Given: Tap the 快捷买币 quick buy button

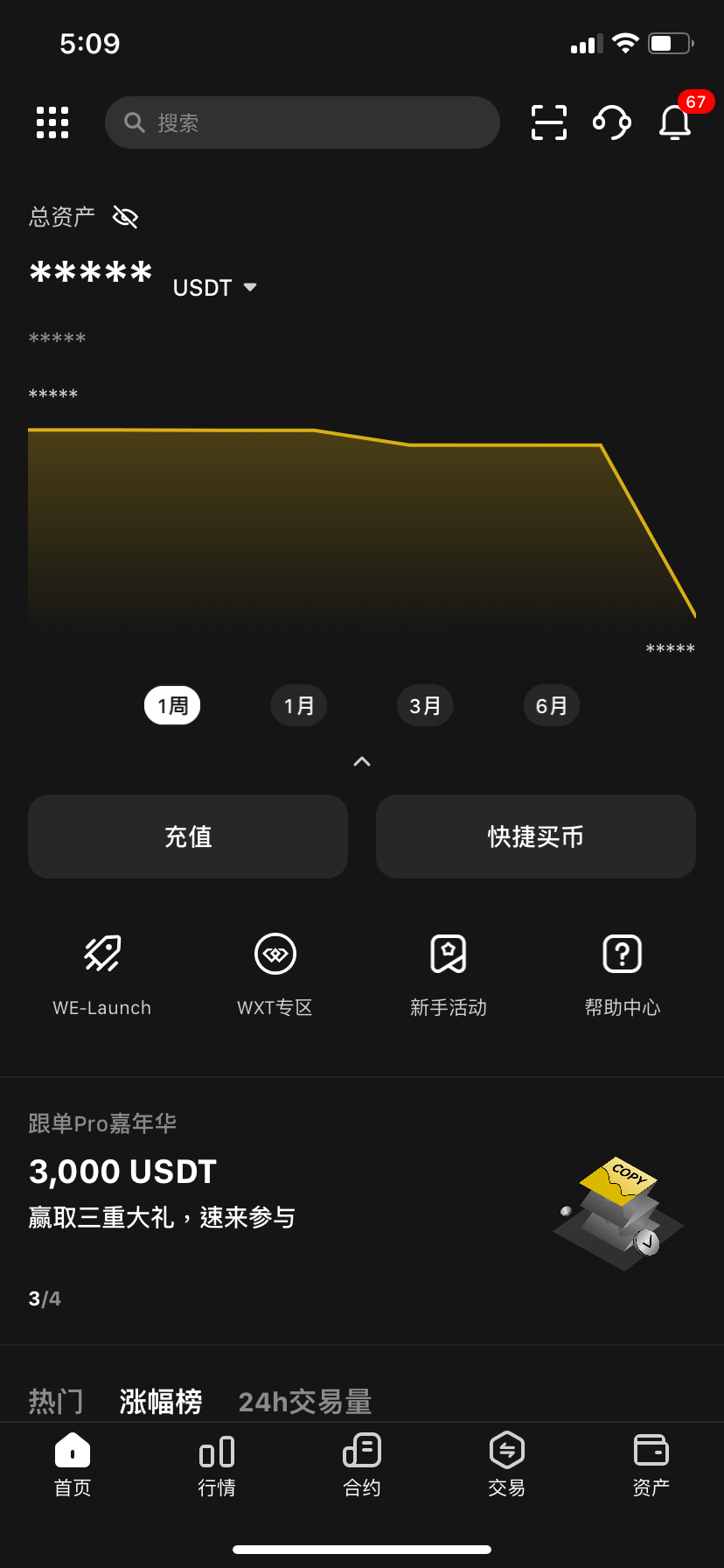Looking at the screenshot, I should (x=536, y=836).
